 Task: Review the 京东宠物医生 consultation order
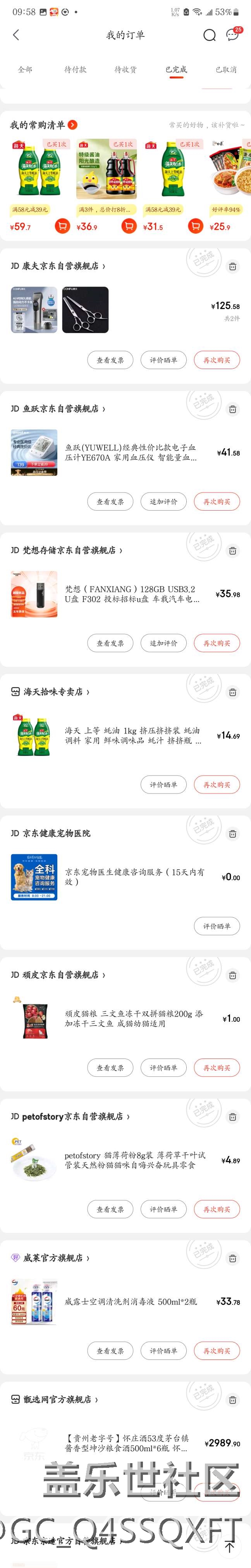(217, 927)
